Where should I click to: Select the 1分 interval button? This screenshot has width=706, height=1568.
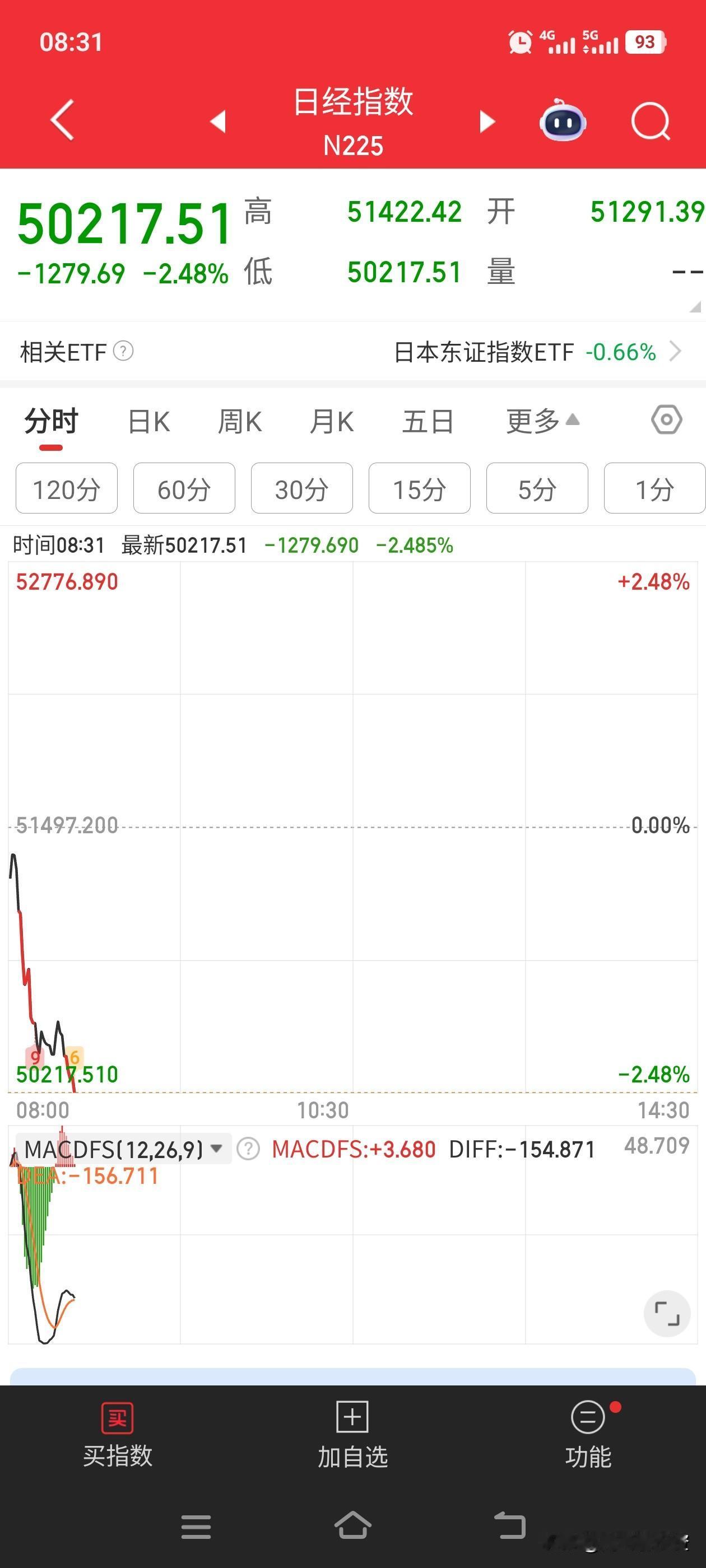654,488
